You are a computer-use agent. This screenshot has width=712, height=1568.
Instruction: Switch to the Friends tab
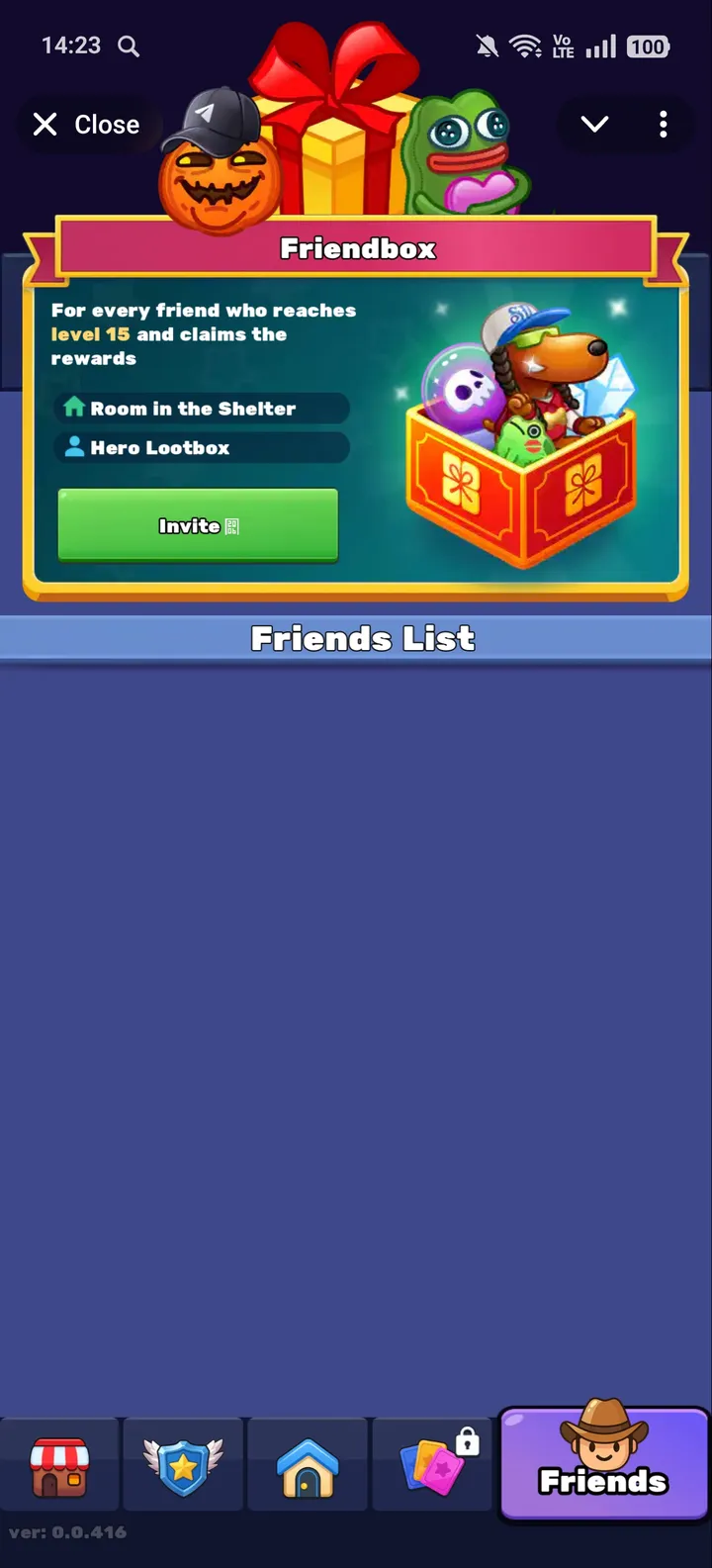tap(603, 1464)
